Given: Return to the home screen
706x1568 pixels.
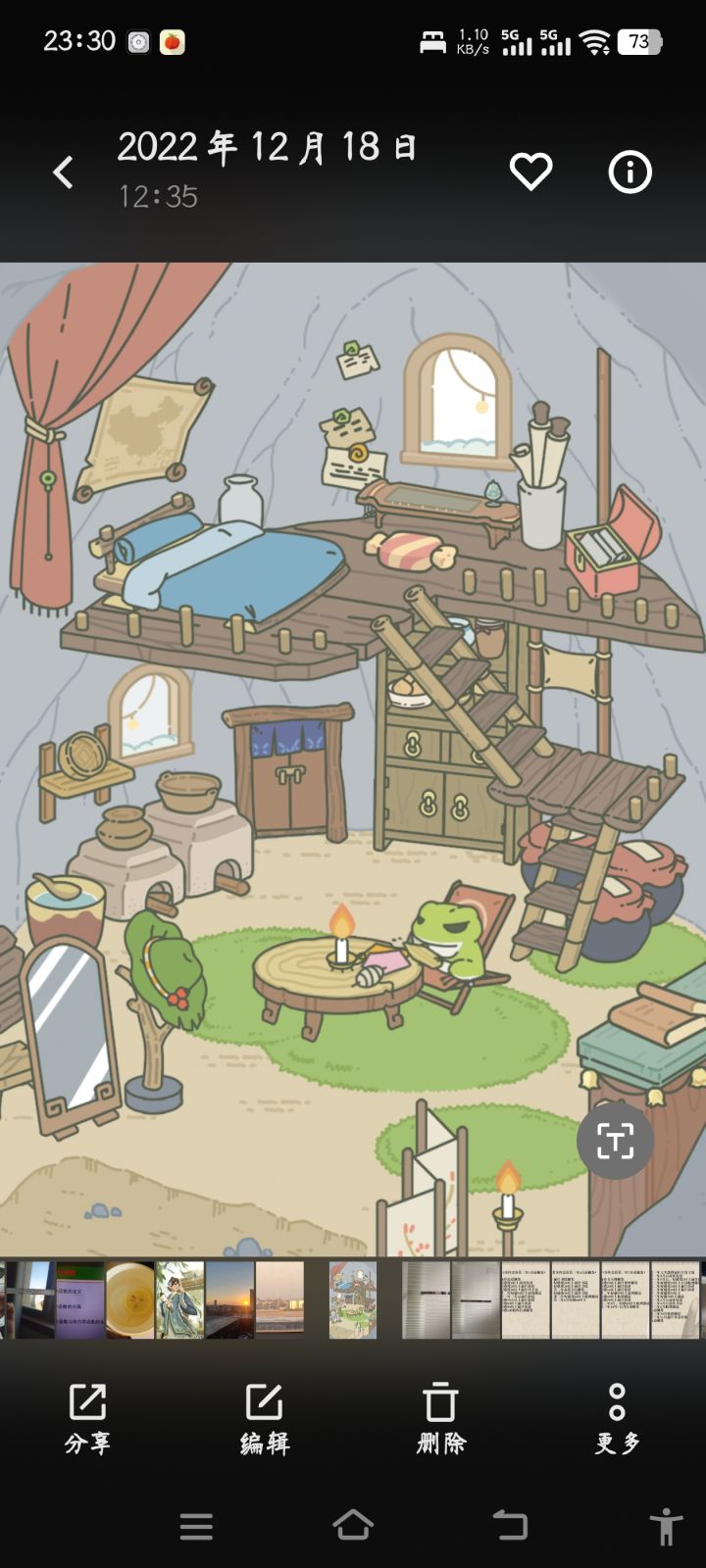Looking at the screenshot, I should tap(353, 1525).
